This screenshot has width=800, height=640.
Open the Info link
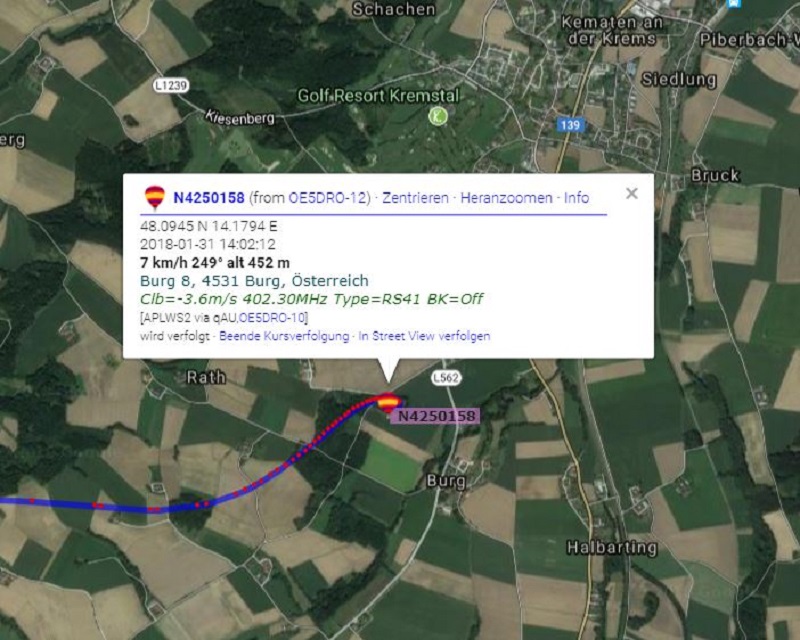(577, 198)
